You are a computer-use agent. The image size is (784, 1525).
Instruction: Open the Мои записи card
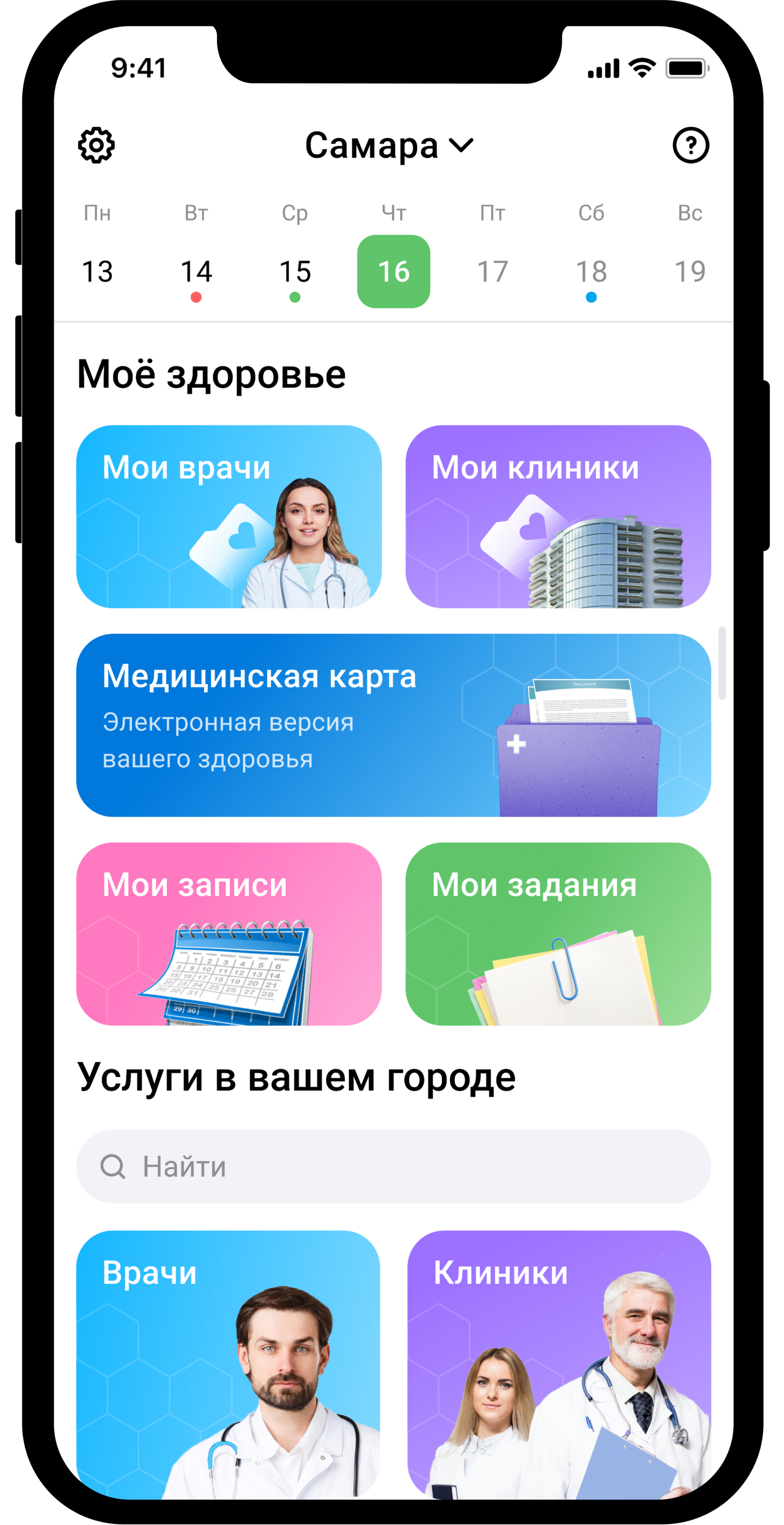tap(229, 933)
